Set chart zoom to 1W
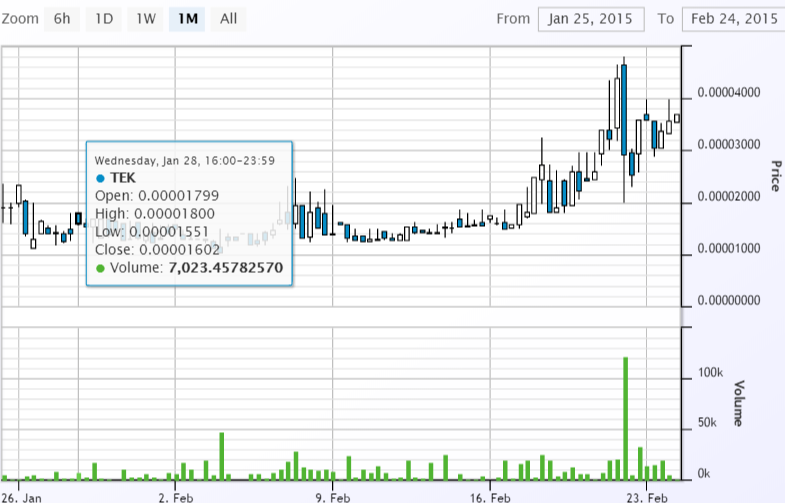The height and width of the screenshot is (503, 785). (146, 18)
